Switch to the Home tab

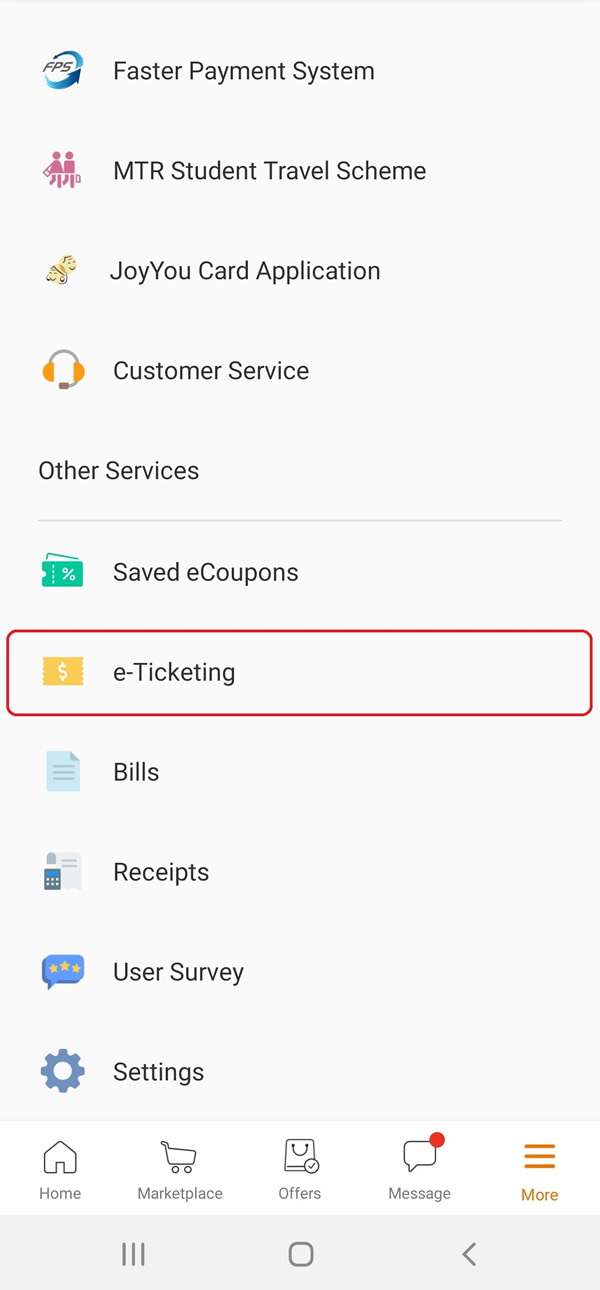pos(60,1169)
